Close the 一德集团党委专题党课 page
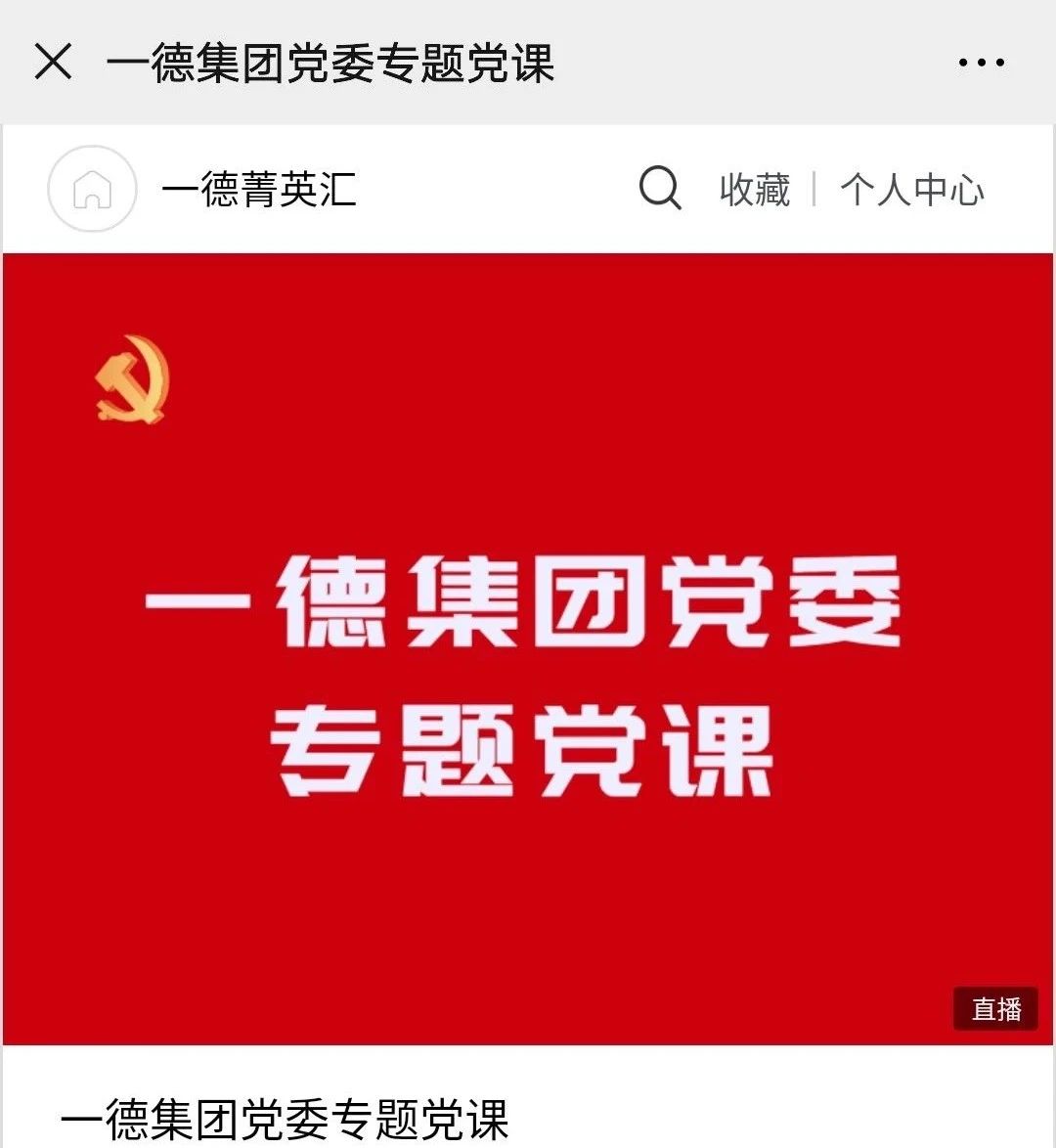The height and width of the screenshot is (1148, 1056). (x=53, y=63)
